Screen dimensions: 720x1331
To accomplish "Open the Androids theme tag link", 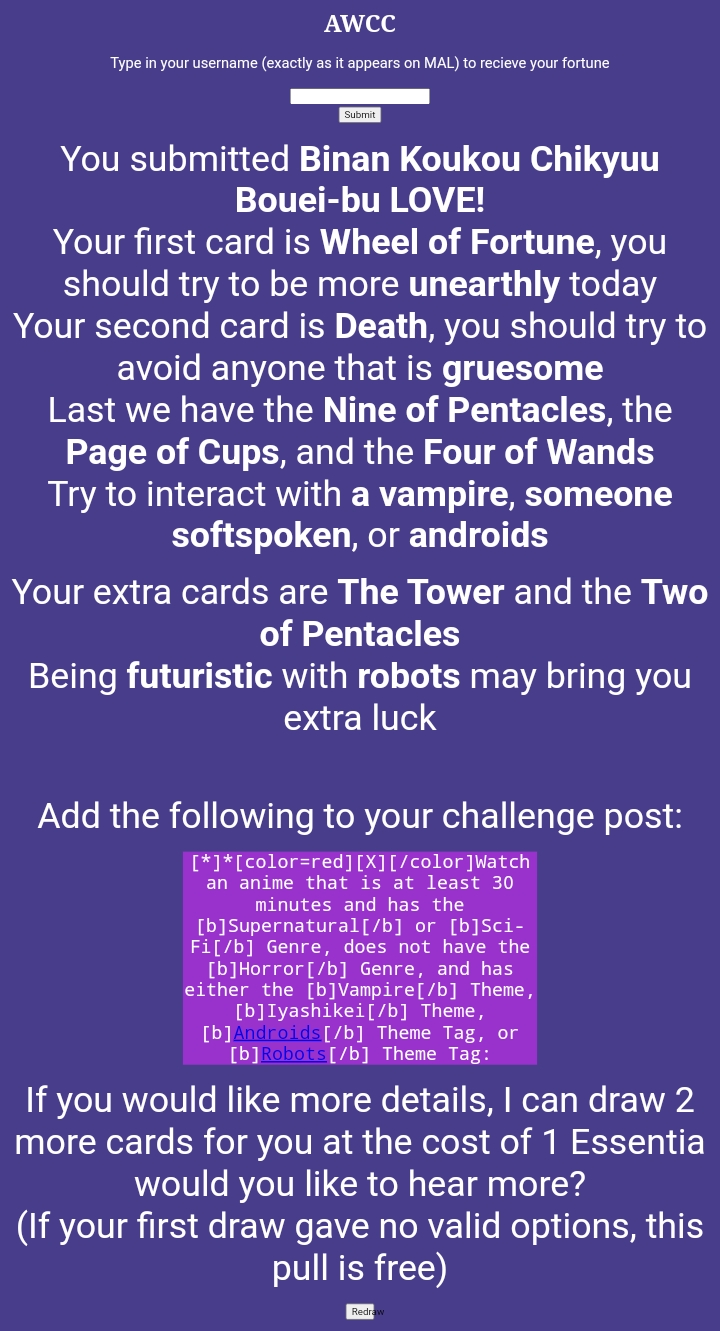I will (x=277, y=1033).
